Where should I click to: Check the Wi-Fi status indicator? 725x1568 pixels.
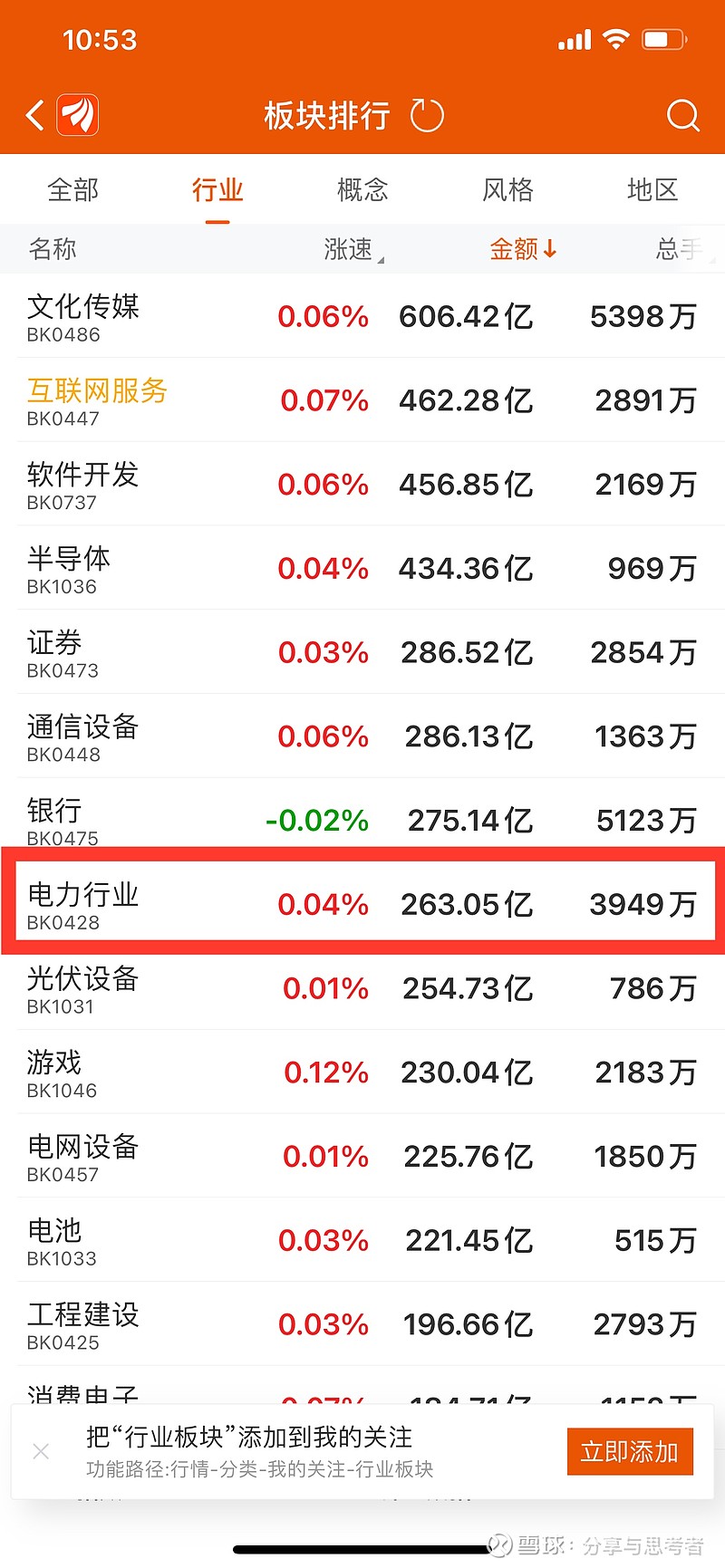pos(618,39)
